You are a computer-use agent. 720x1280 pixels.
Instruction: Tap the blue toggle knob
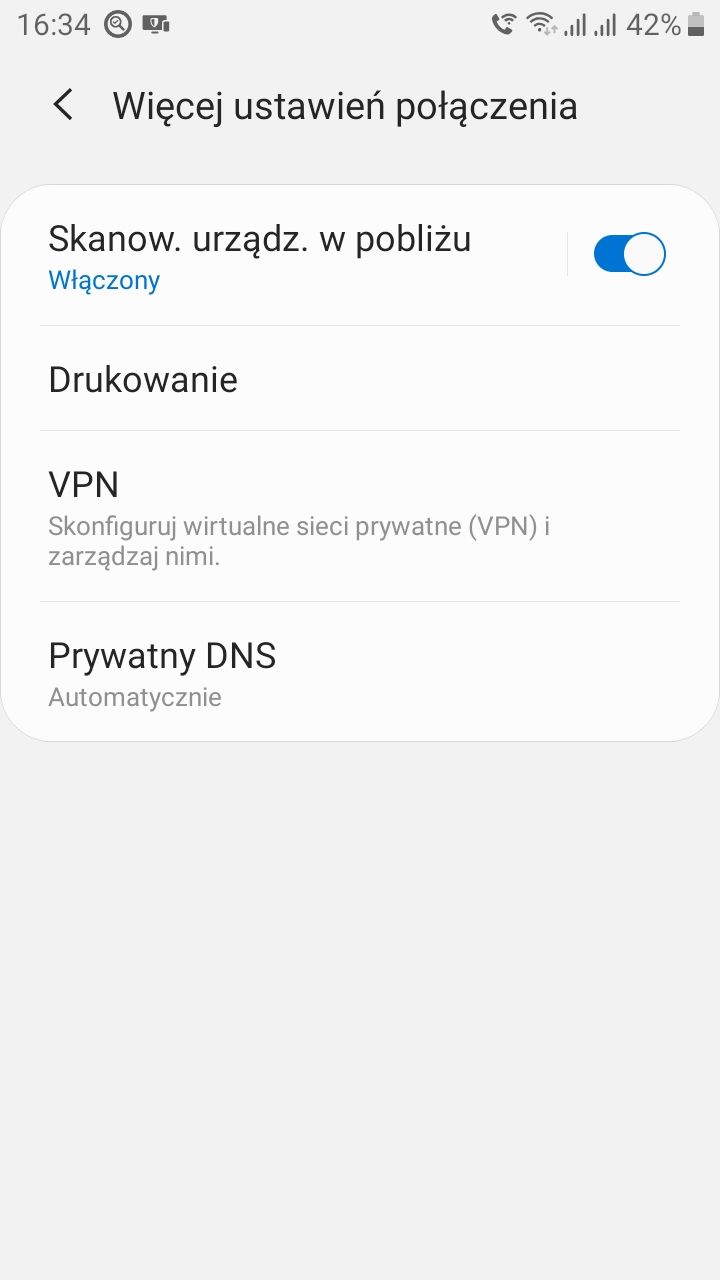(644, 253)
